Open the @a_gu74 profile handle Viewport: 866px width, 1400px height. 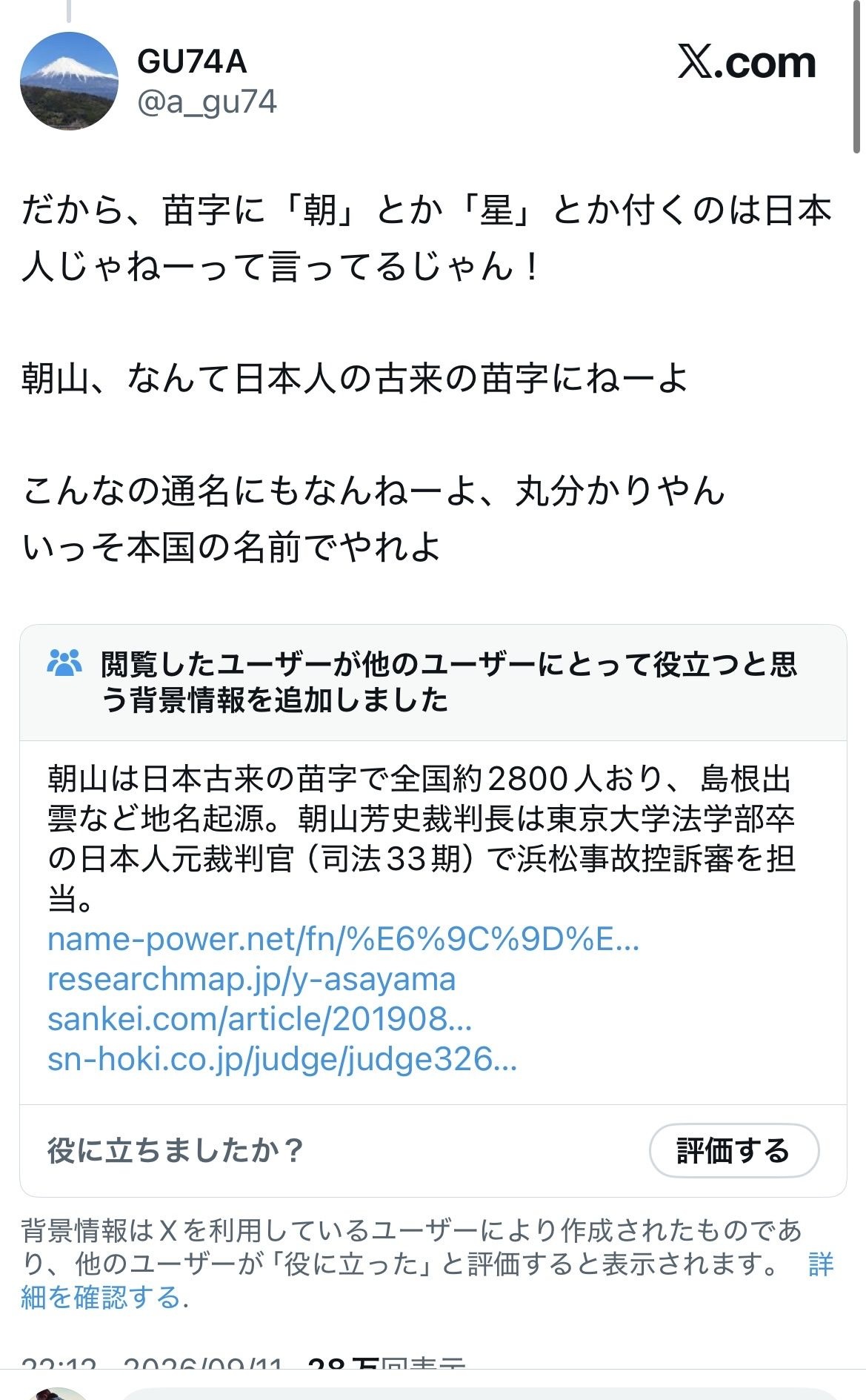tap(207, 102)
